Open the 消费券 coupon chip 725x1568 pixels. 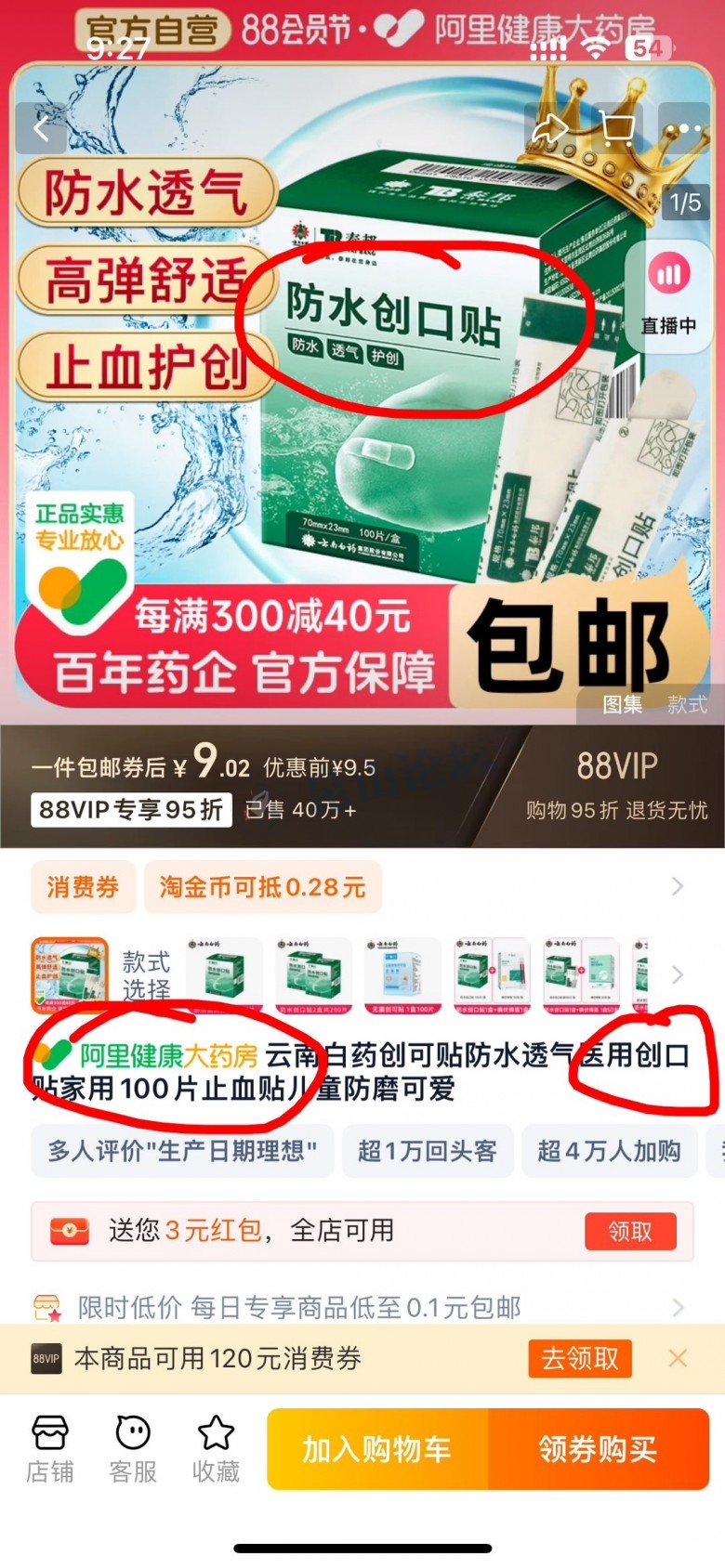(x=84, y=887)
